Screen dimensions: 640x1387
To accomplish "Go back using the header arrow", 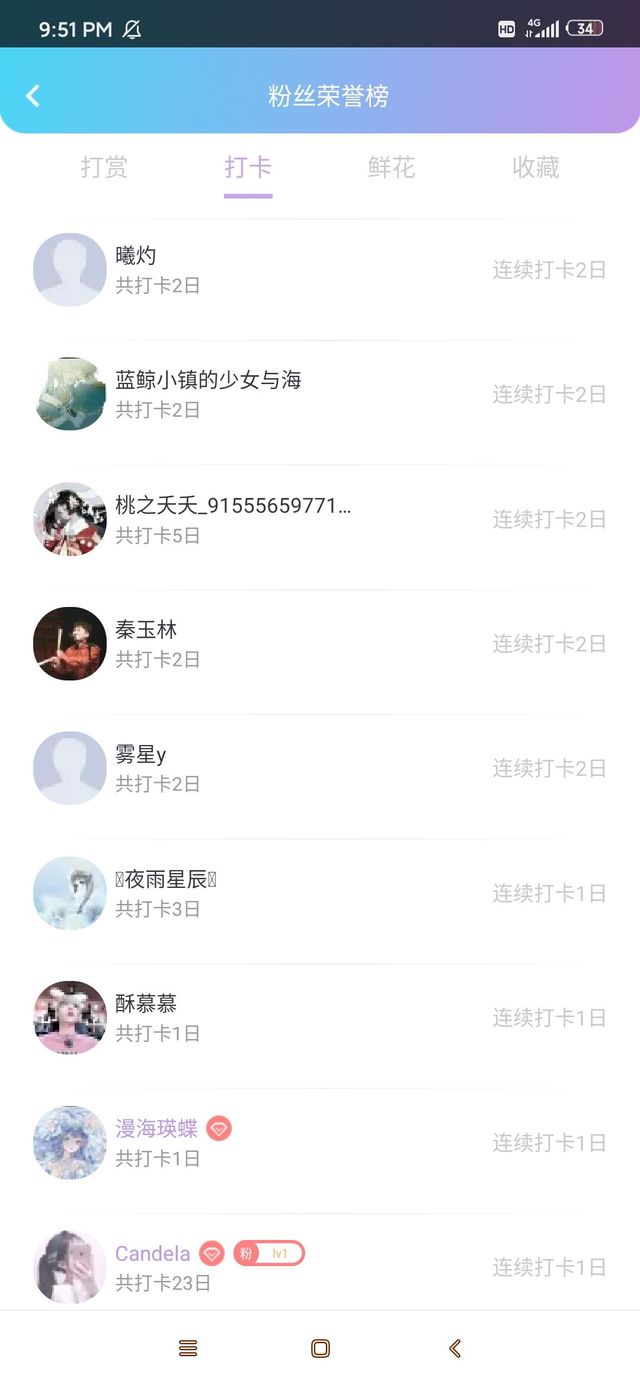I will (x=33, y=96).
